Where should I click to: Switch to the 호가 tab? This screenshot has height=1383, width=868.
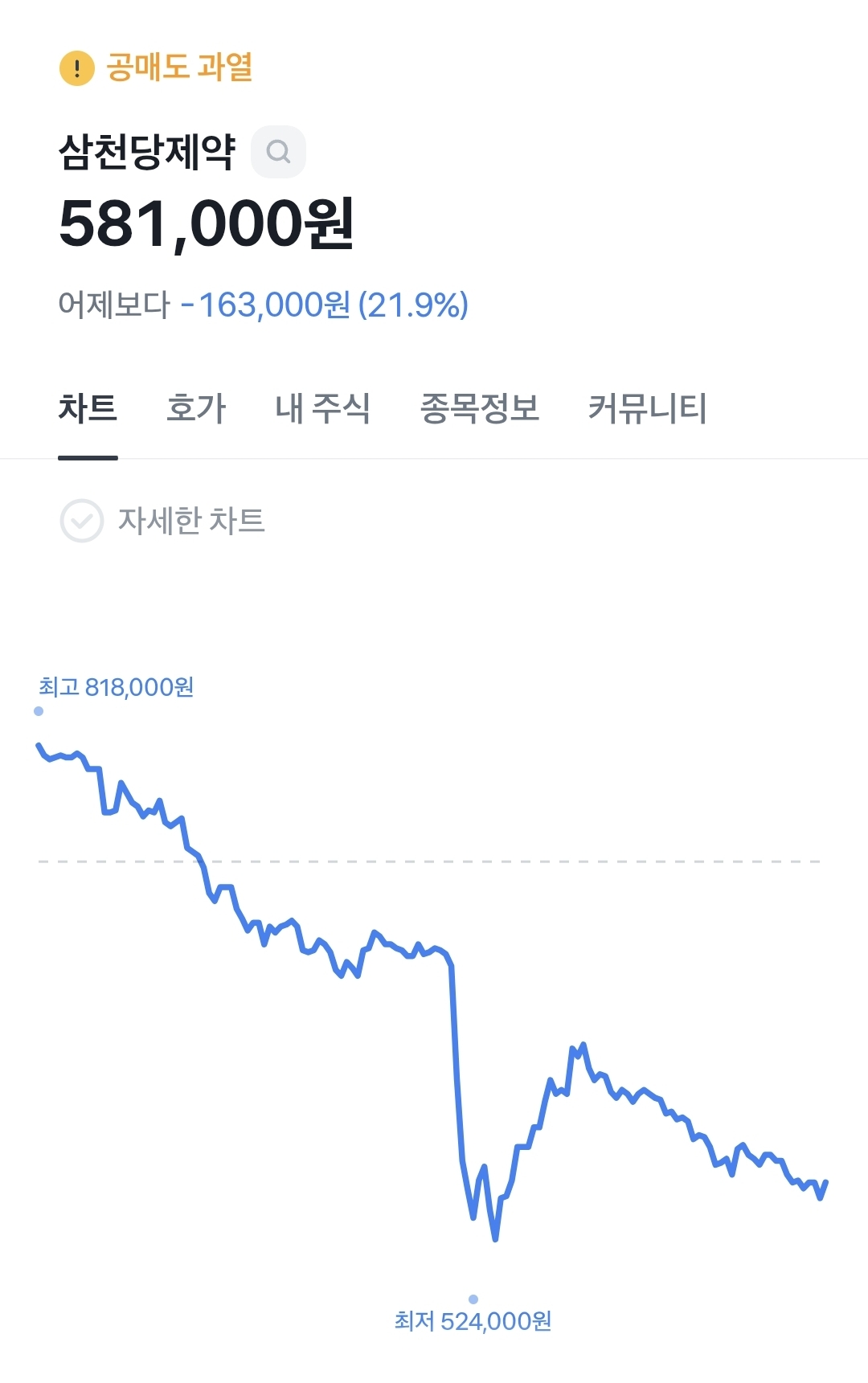pos(195,410)
